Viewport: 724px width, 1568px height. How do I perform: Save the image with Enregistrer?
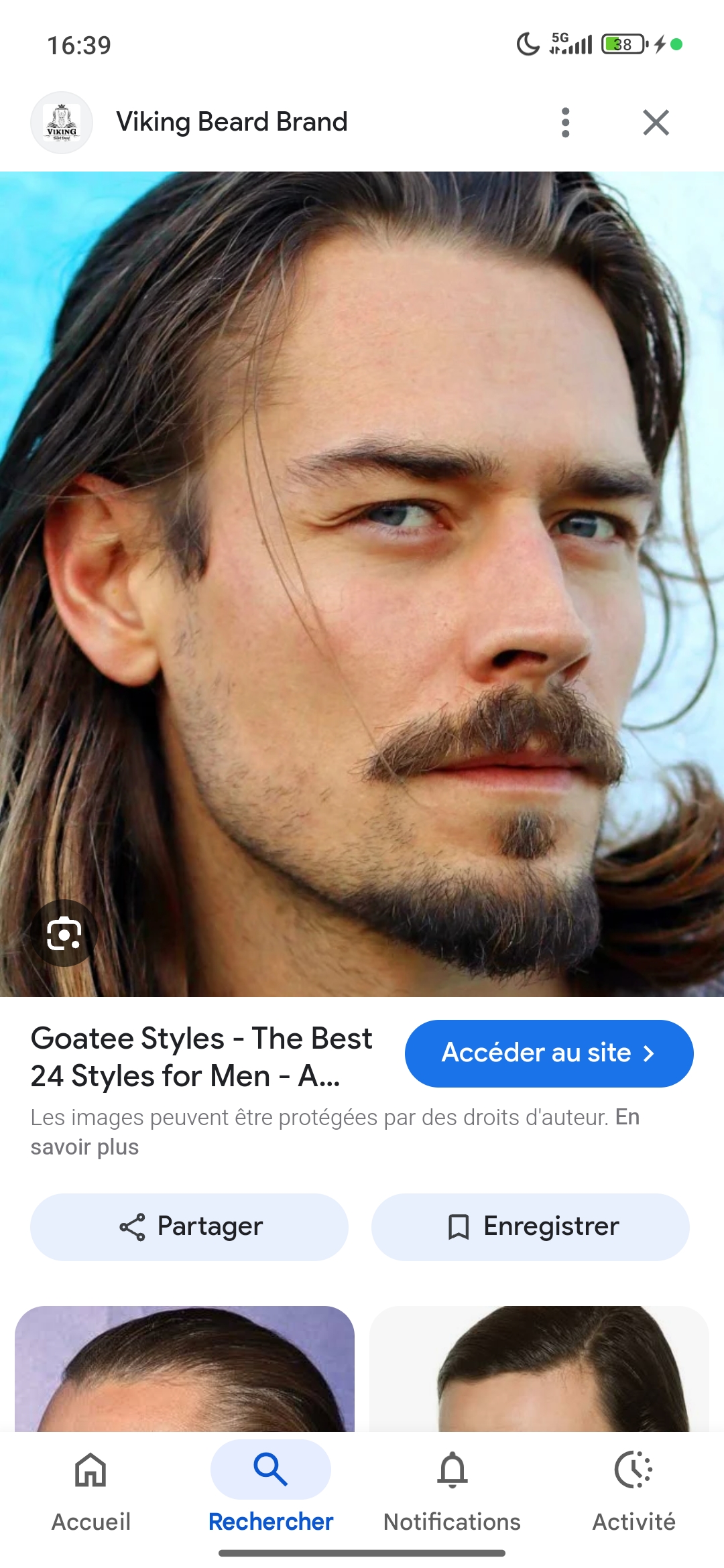[530, 1227]
